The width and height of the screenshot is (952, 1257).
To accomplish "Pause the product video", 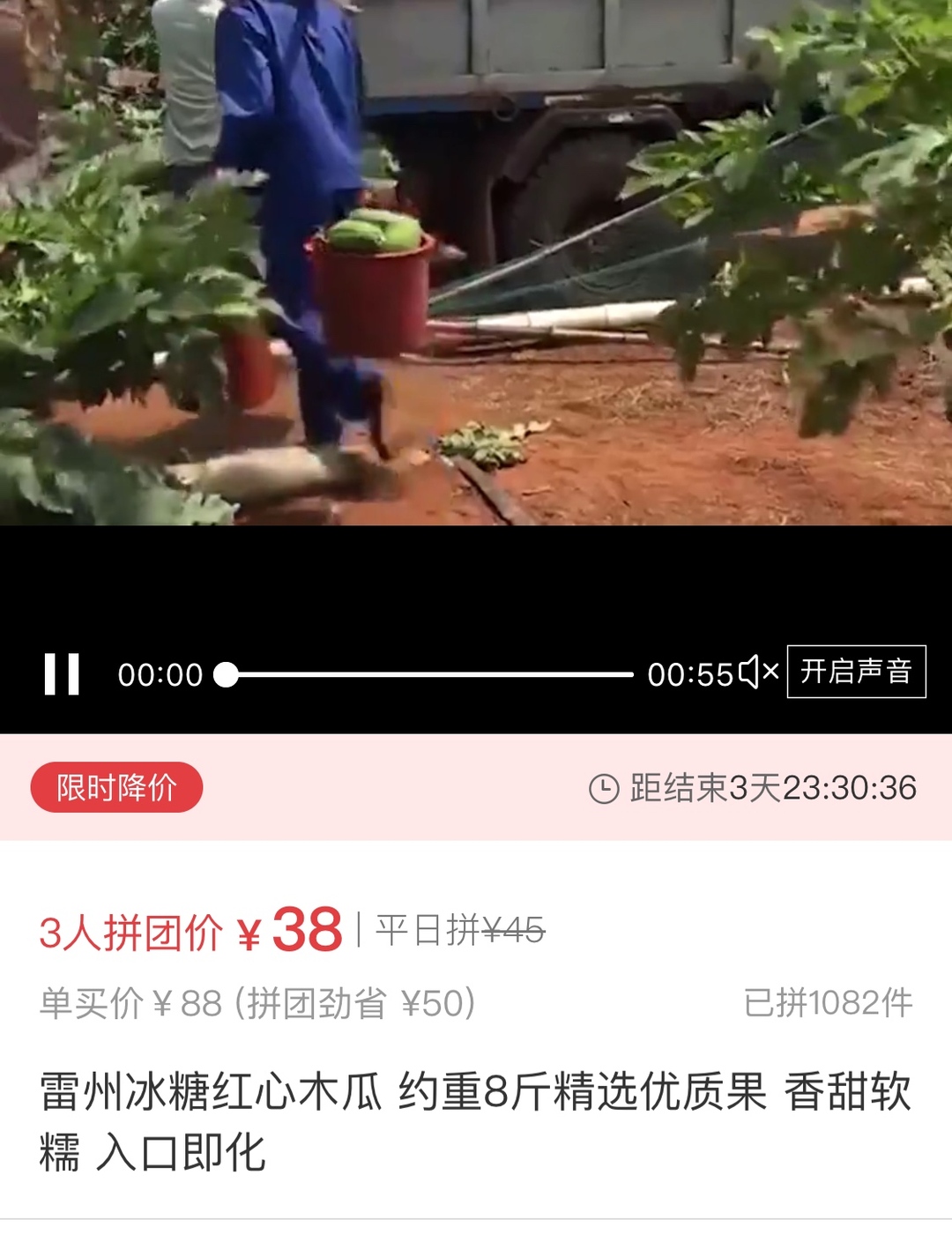I will point(62,674).
